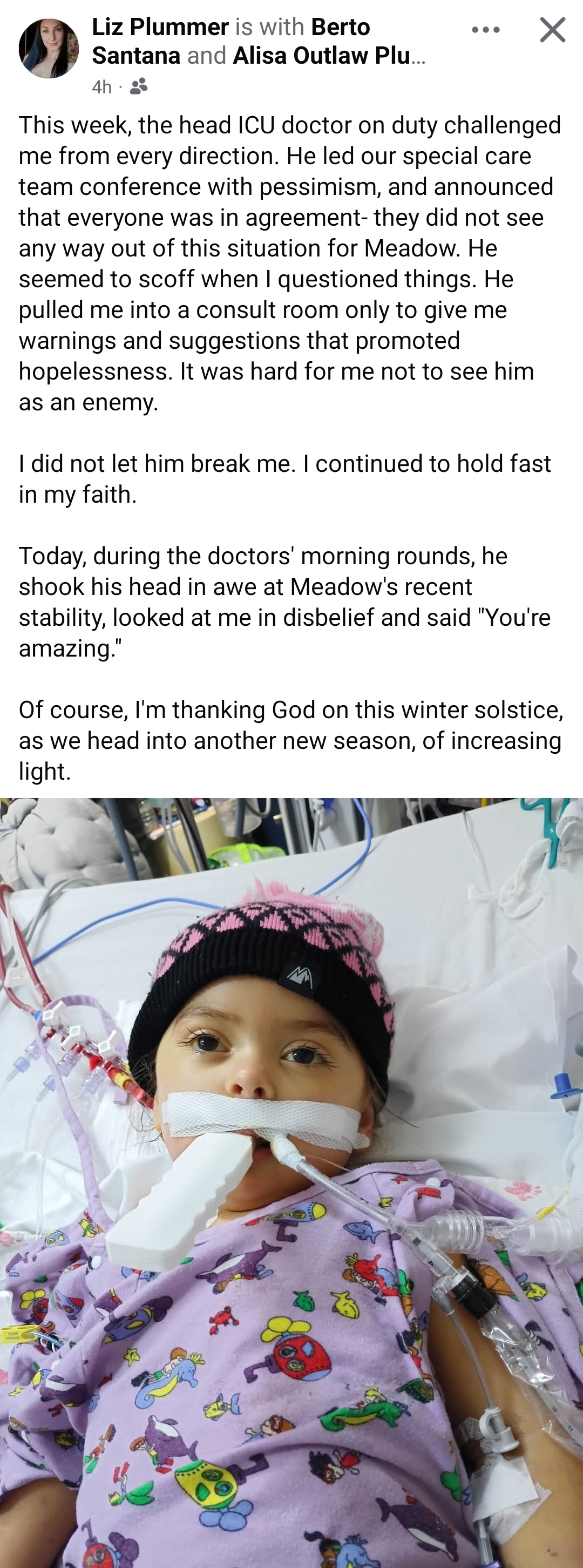Open Alisa Outlaw Plu… tagged profile

(329, 56)
